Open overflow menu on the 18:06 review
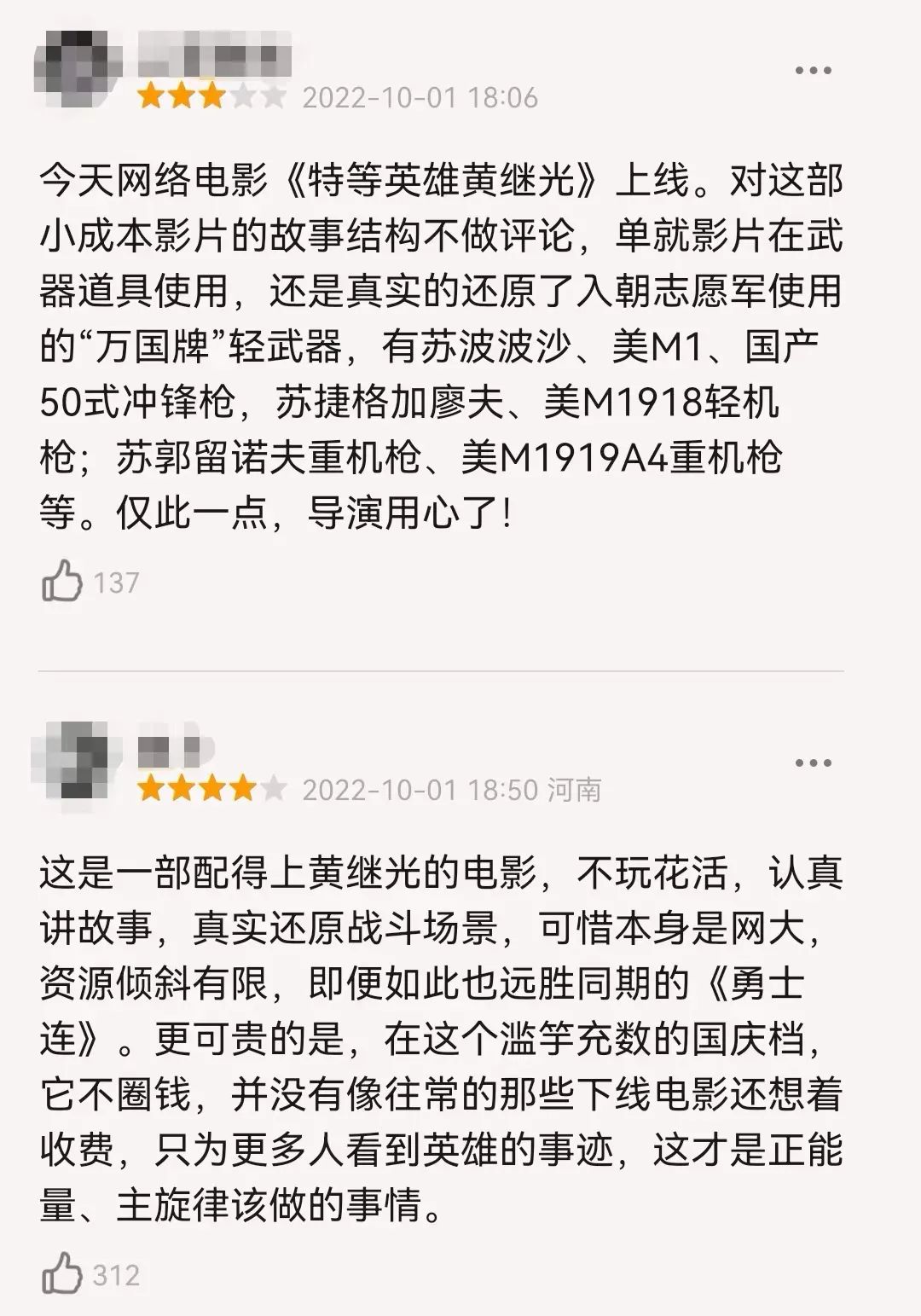Image resolution: width=921 pixels, height=1316 pixels. tap(813, 71)
